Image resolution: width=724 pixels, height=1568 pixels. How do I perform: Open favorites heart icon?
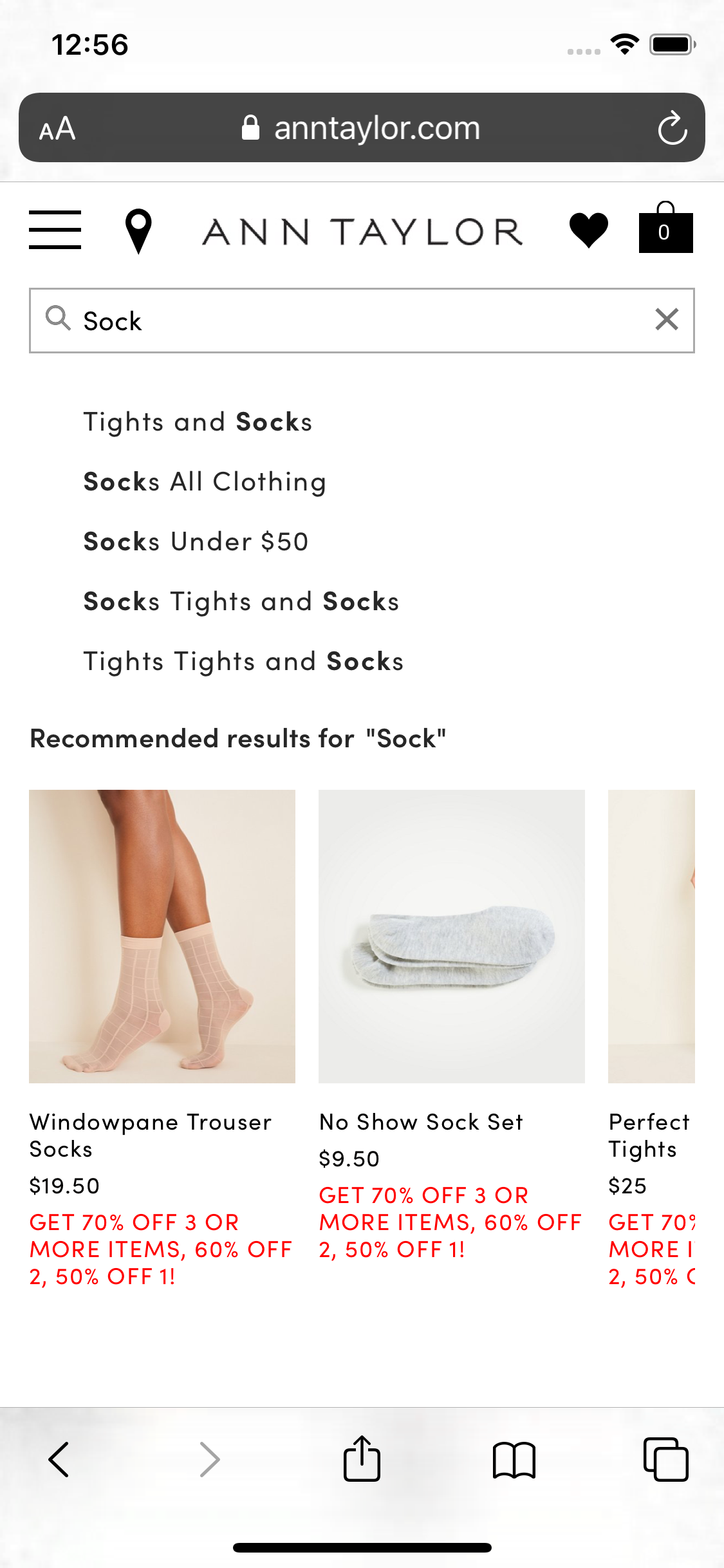(x=588, y=230)
